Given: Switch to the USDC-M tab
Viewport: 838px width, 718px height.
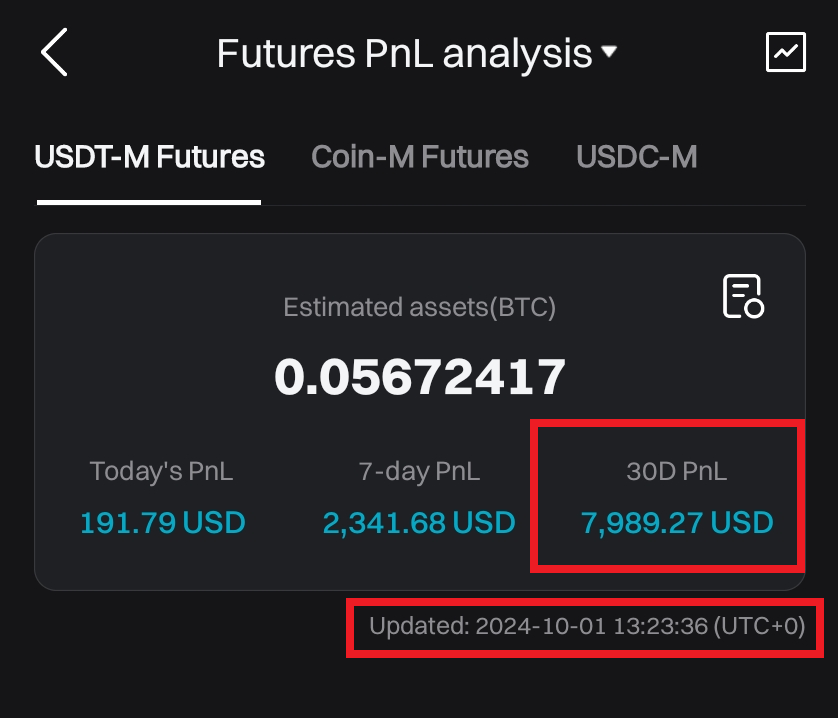Looking at the screenshot, I should (636, 157).
